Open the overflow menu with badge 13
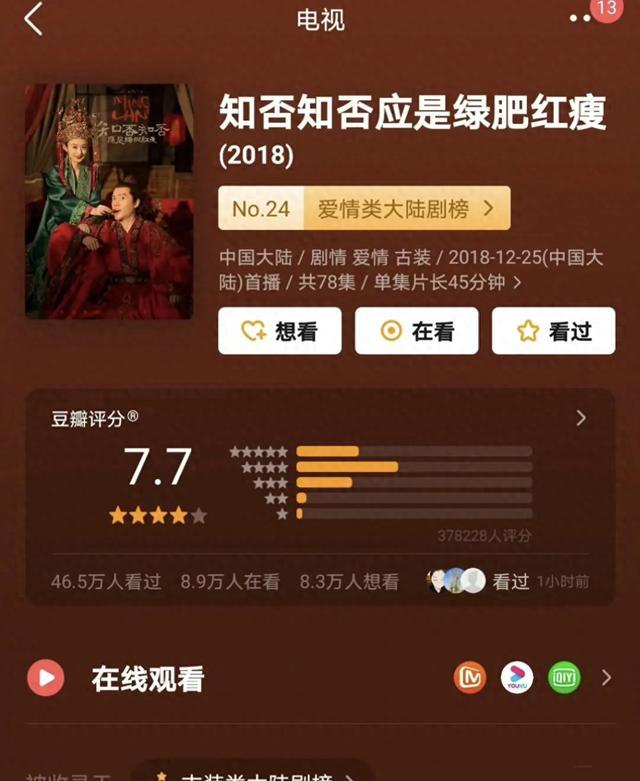Viewport: 640px width, 781px height. click(582, 18)
